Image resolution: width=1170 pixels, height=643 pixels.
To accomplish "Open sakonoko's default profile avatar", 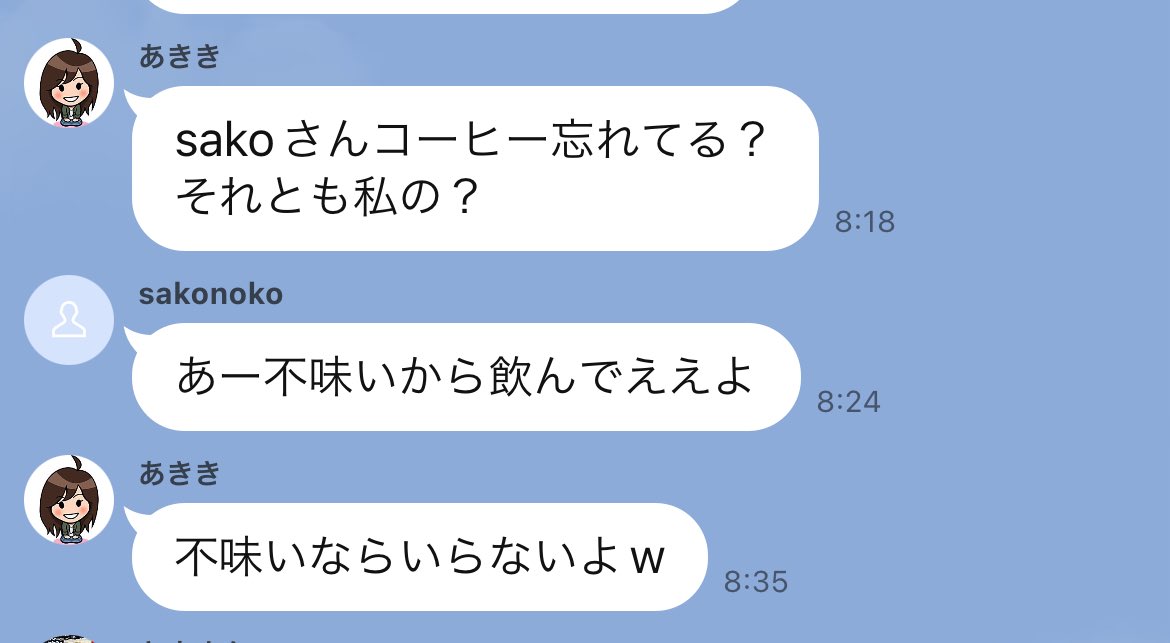I will pos(68,320).
